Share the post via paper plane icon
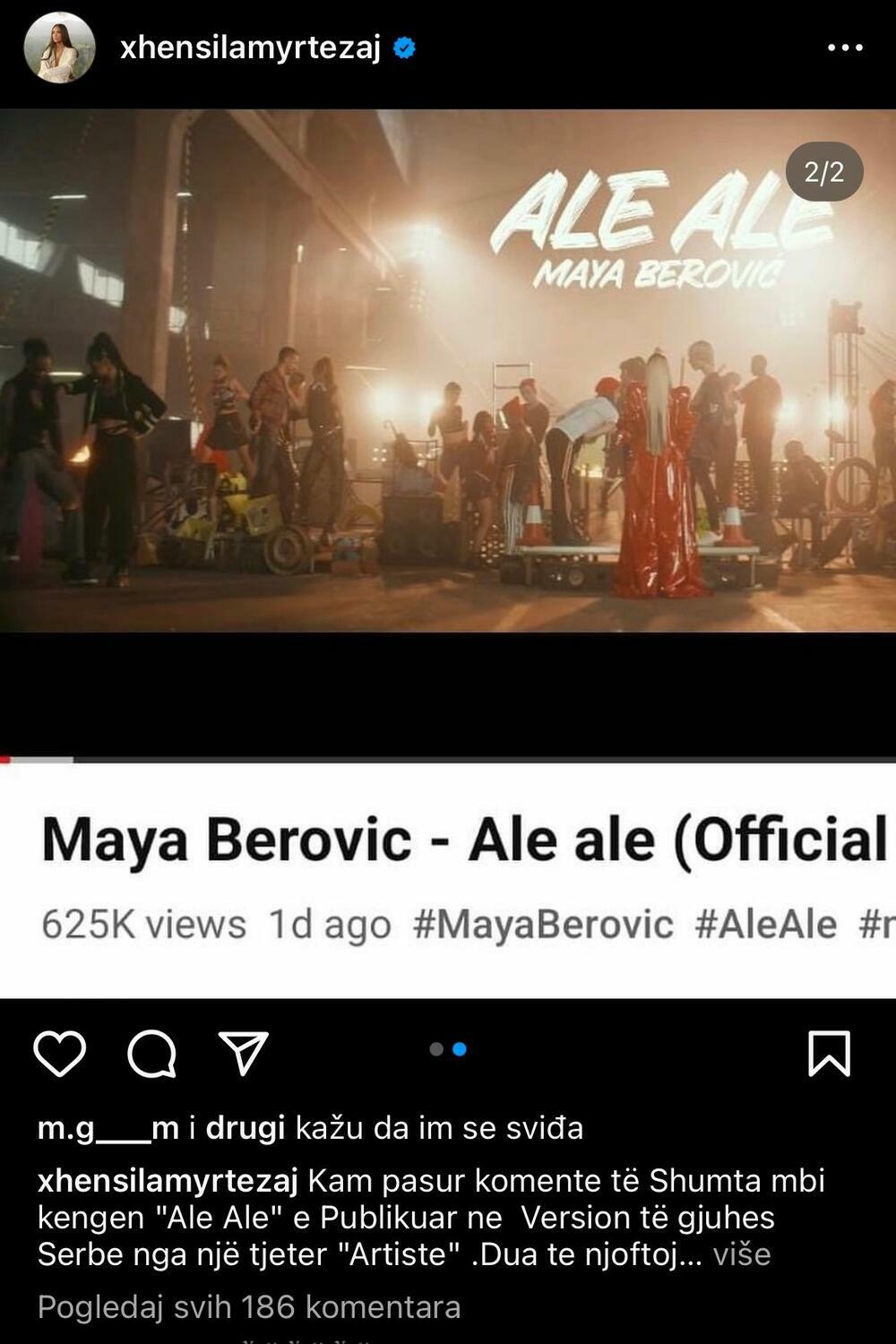The width and height of the screenshot is (896, 1344). (244, 1053)
